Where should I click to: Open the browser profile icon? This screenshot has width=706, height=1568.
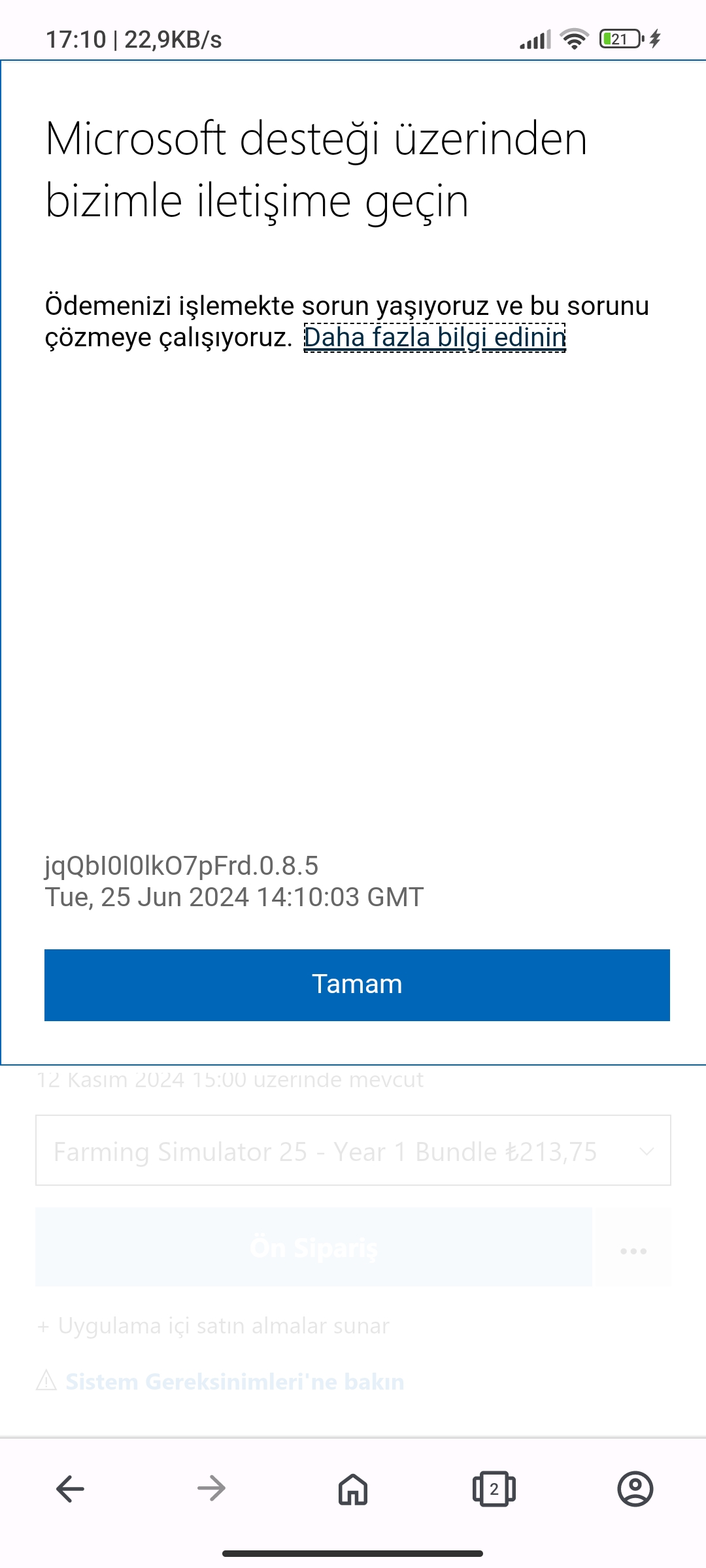coord(635,1489)
